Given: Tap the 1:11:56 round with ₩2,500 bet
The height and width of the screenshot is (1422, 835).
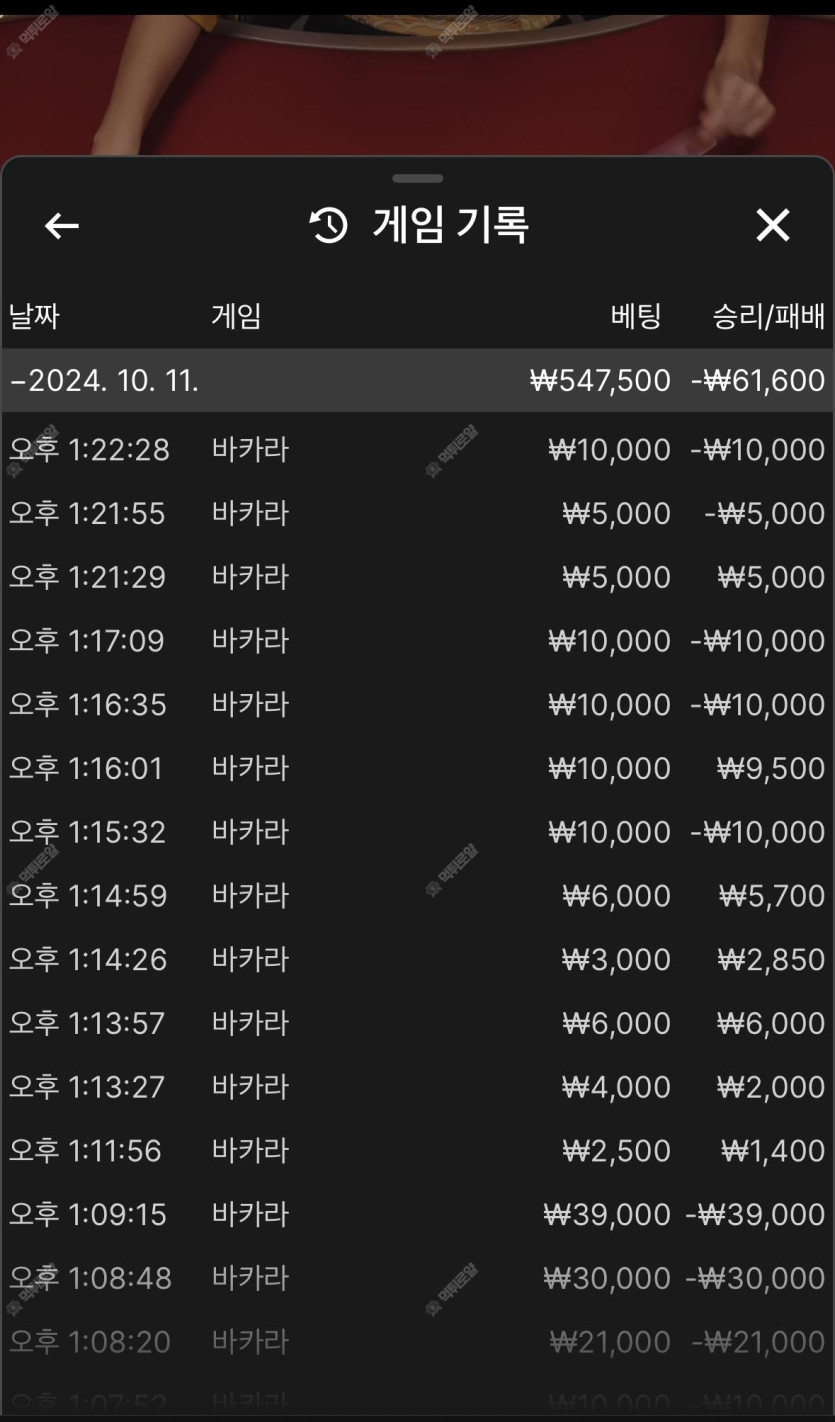Looking at the screenshot, I should click(417, 1150).
